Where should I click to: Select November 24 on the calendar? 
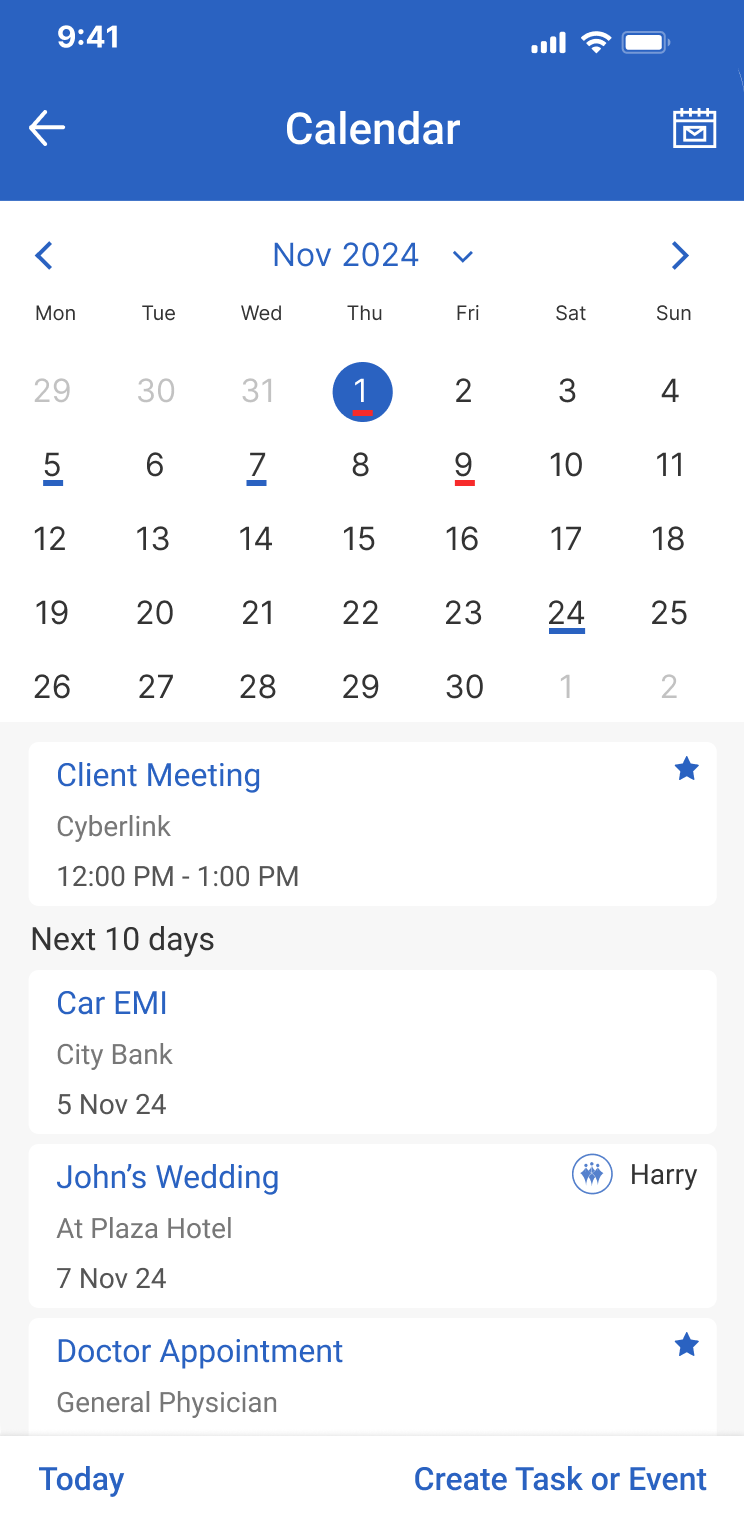click(x=566, y=613)
